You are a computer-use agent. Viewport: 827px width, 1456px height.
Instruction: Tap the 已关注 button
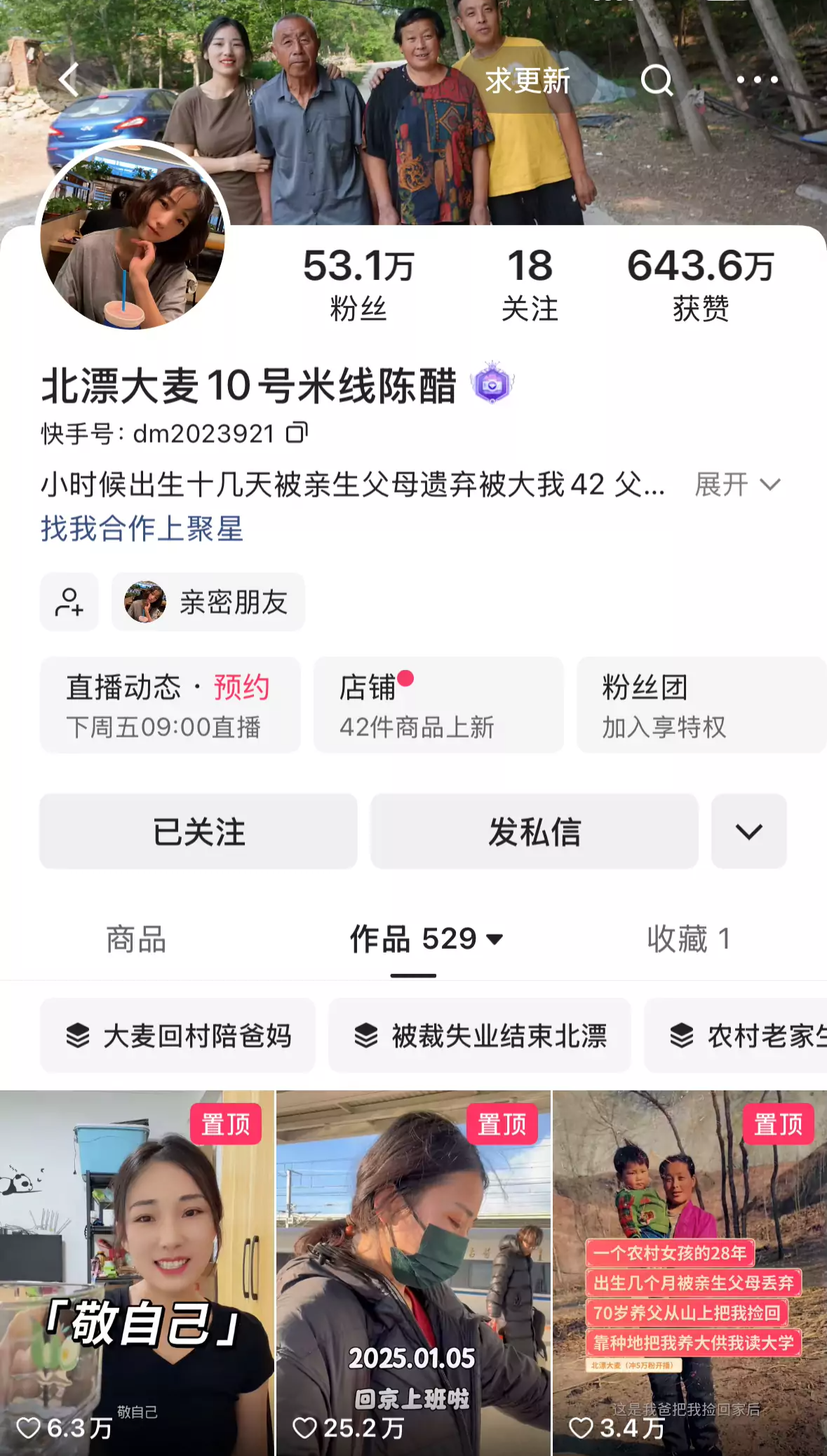click(199, 831)
